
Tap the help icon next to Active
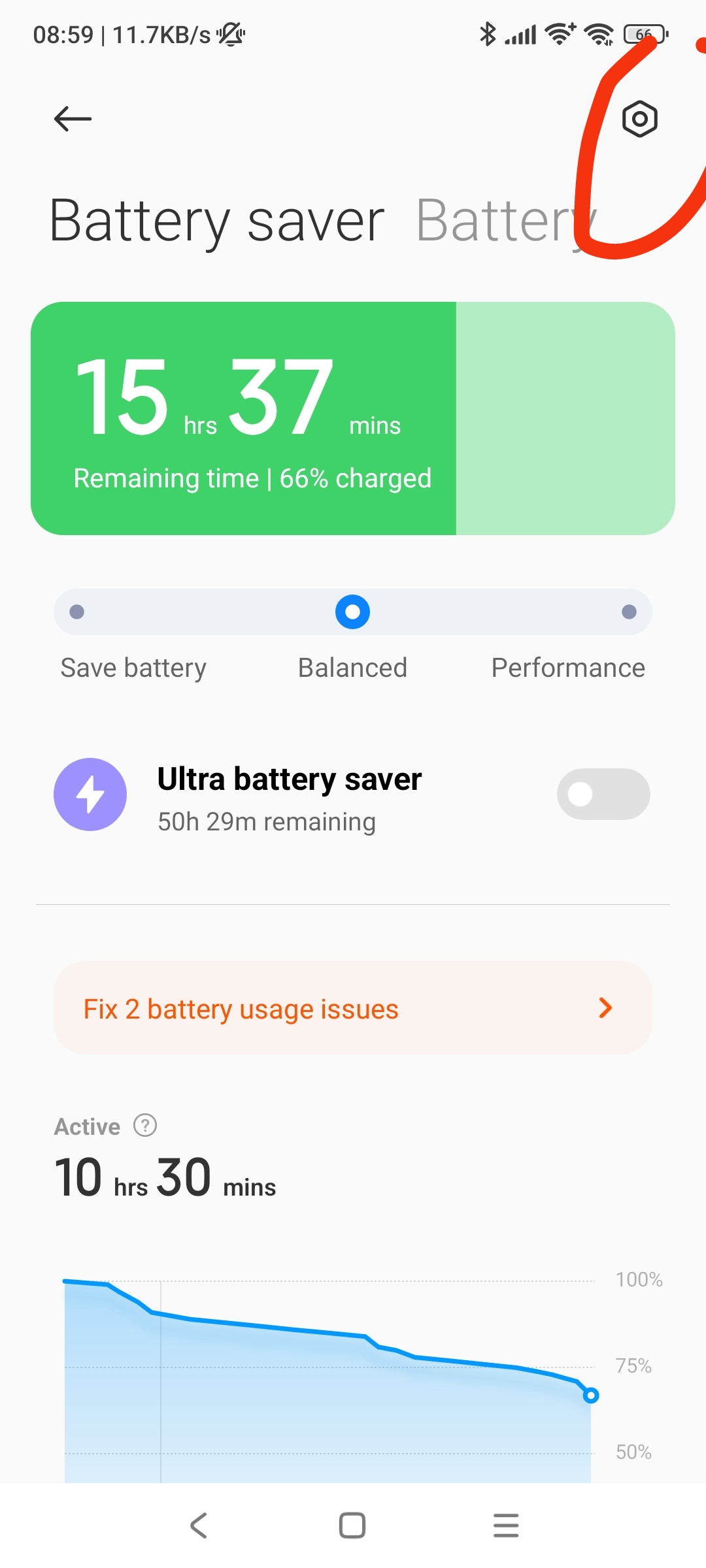click(145, 1125)
